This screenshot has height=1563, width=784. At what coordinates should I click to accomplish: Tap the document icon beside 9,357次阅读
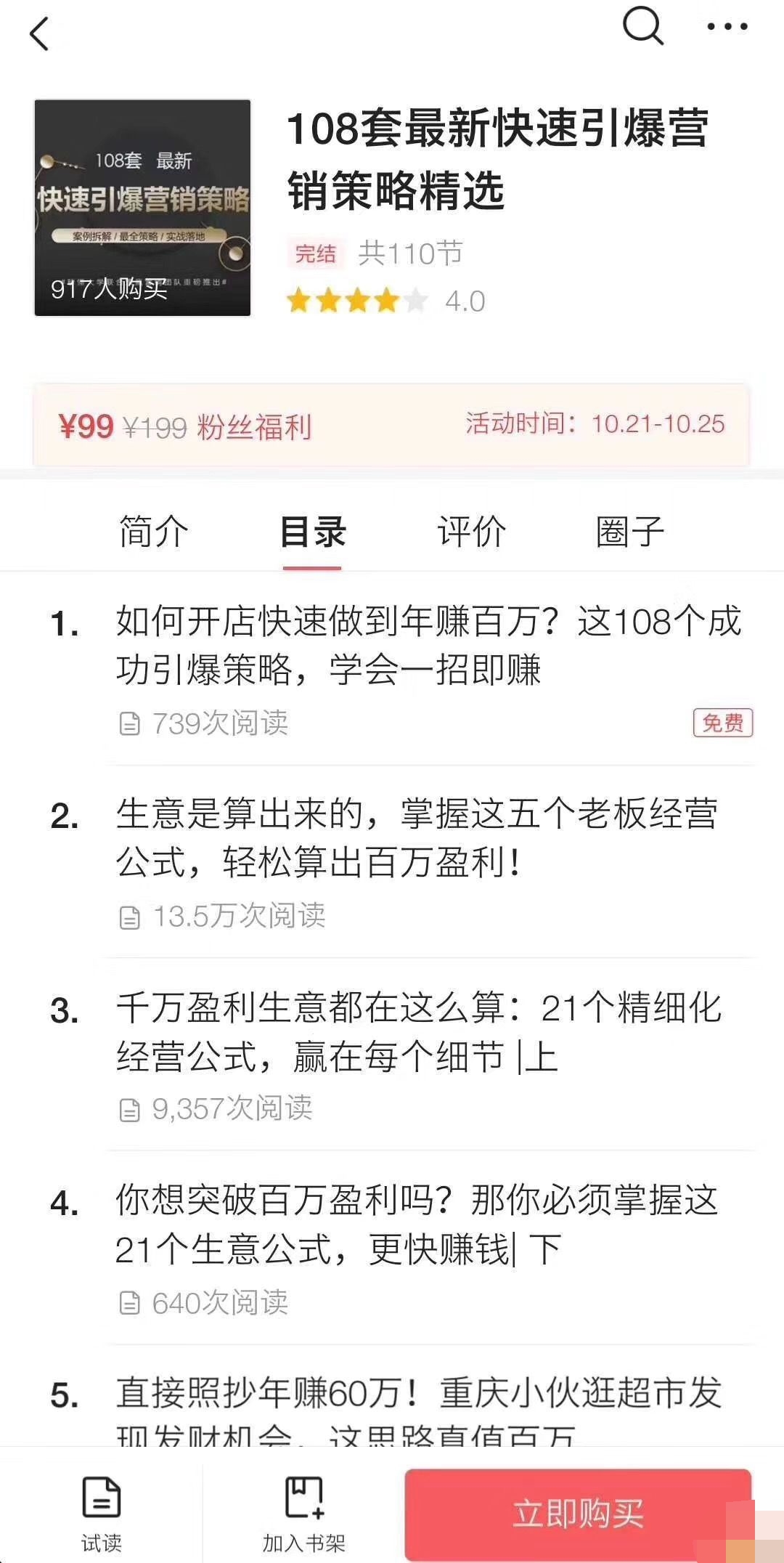[x=131, y=1109]
